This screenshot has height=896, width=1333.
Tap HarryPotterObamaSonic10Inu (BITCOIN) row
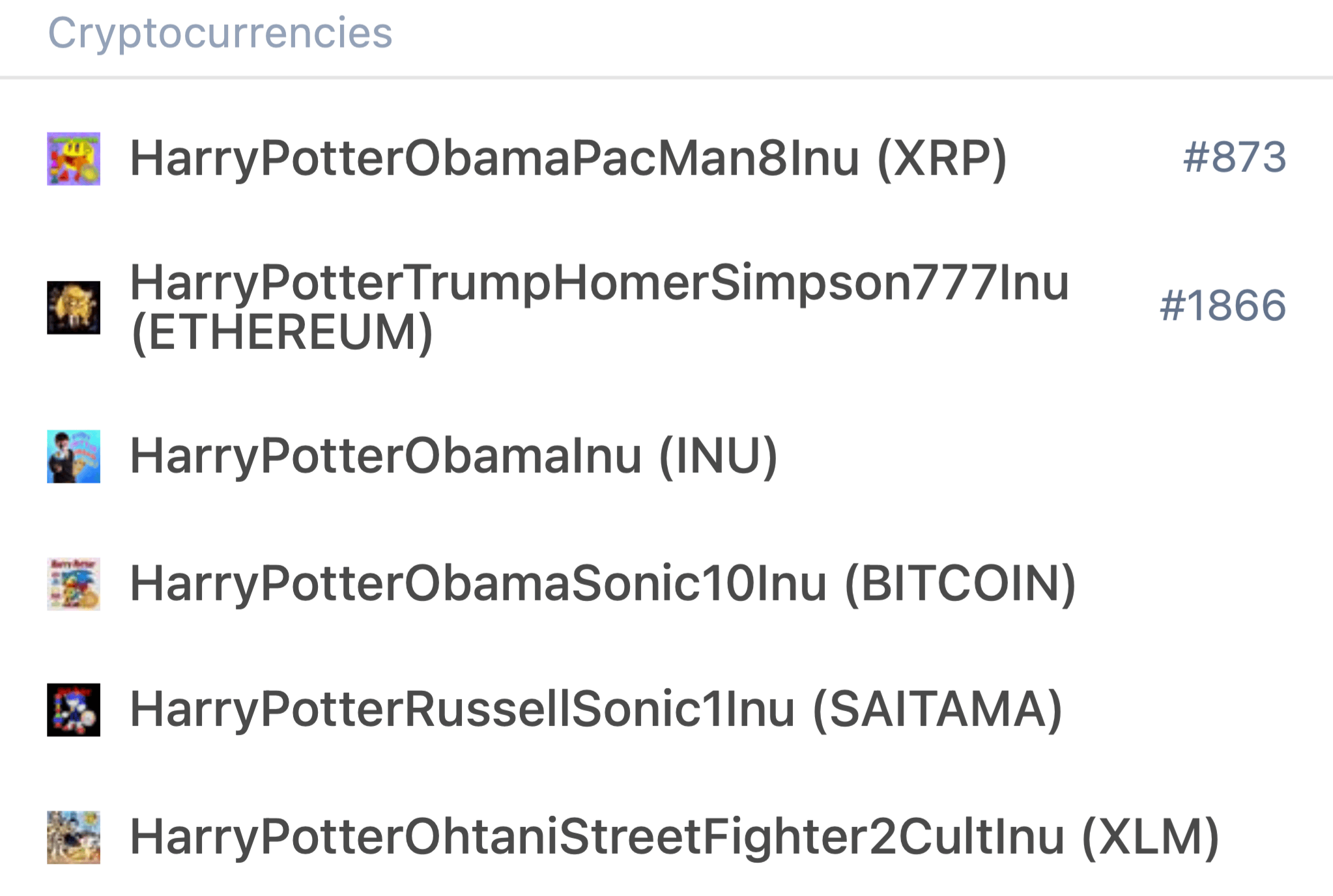pyautogui.click(x=602, y=583)
